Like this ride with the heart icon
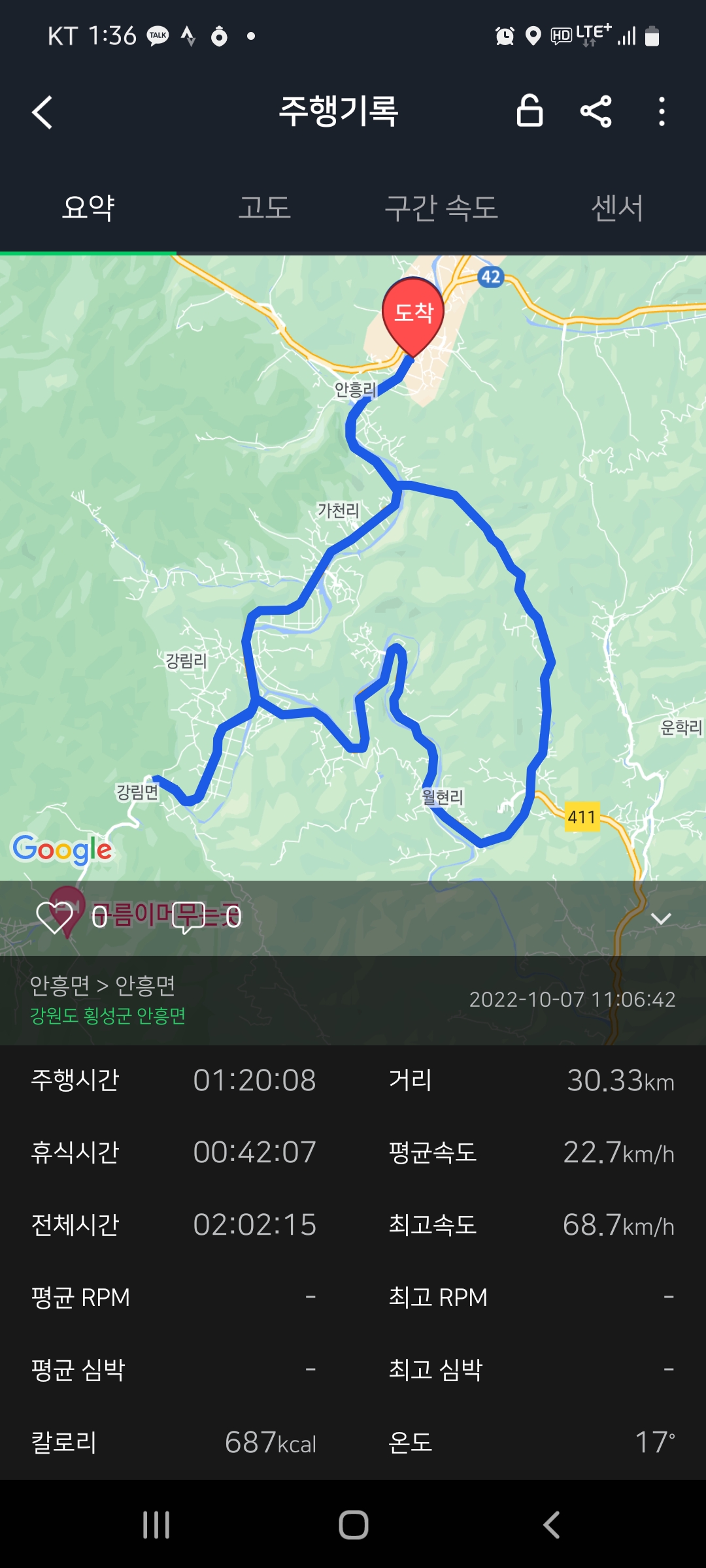The image size is (706, 1568). click(55, 917)
